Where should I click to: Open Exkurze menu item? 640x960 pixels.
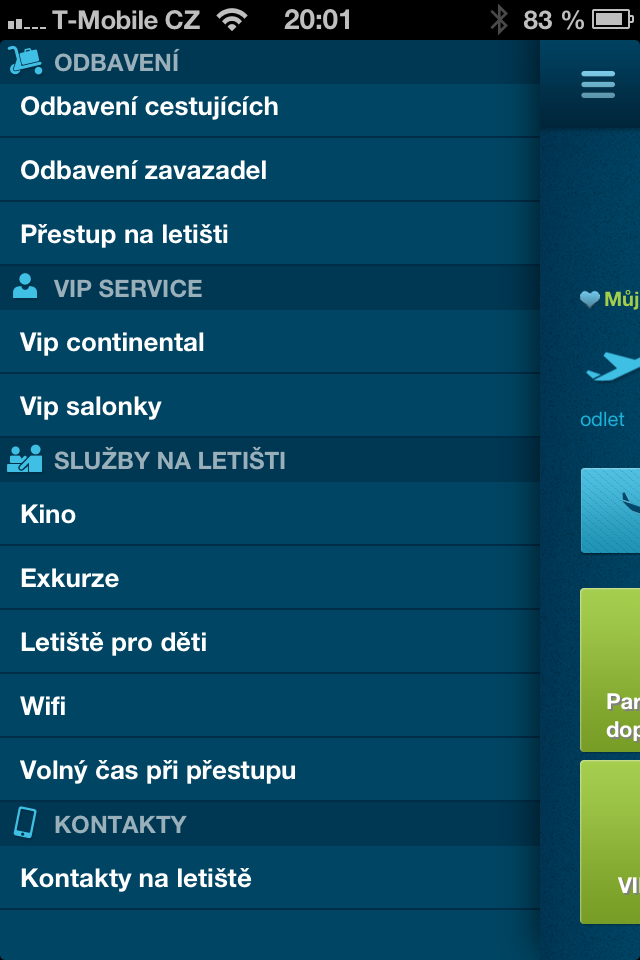(70, 579)
